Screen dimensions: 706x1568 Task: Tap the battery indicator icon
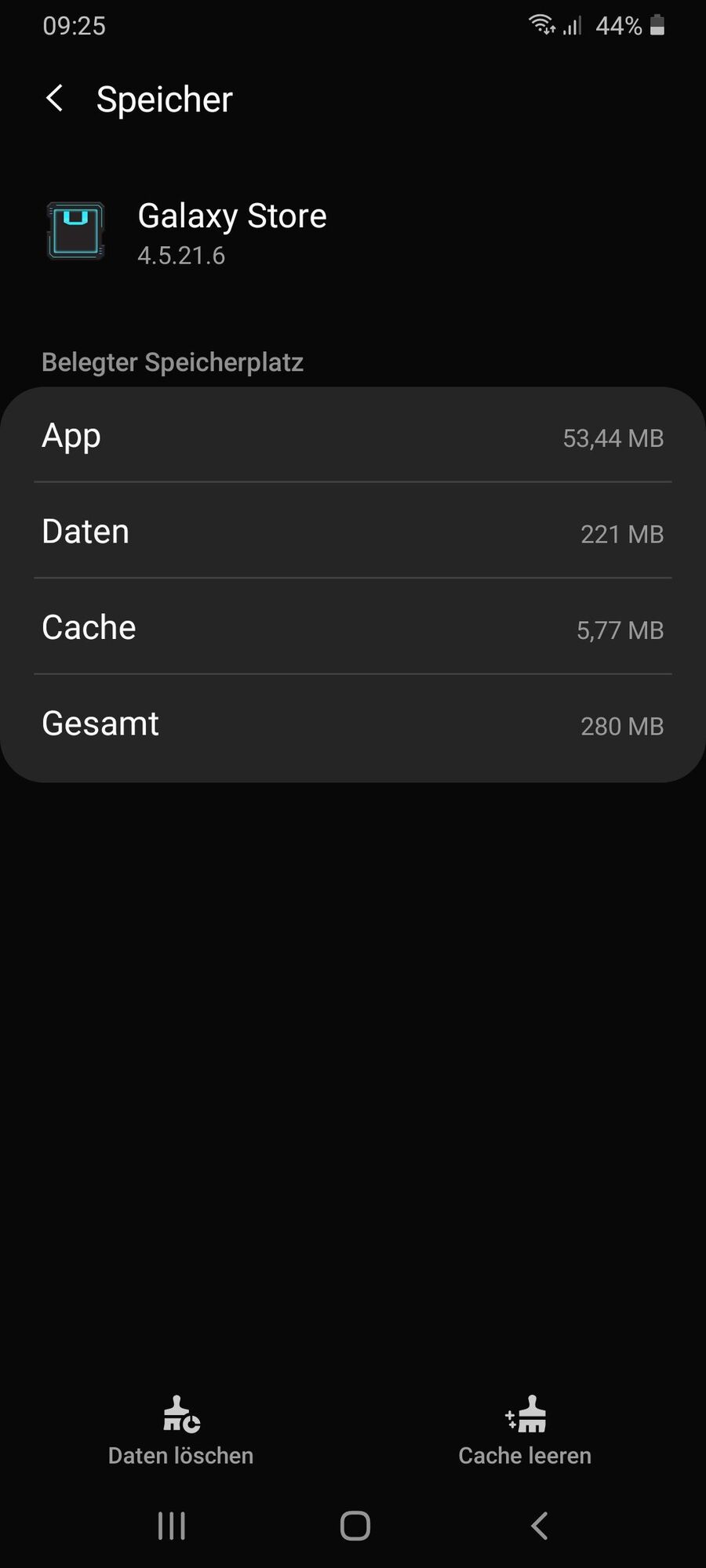tap(659, 26)
